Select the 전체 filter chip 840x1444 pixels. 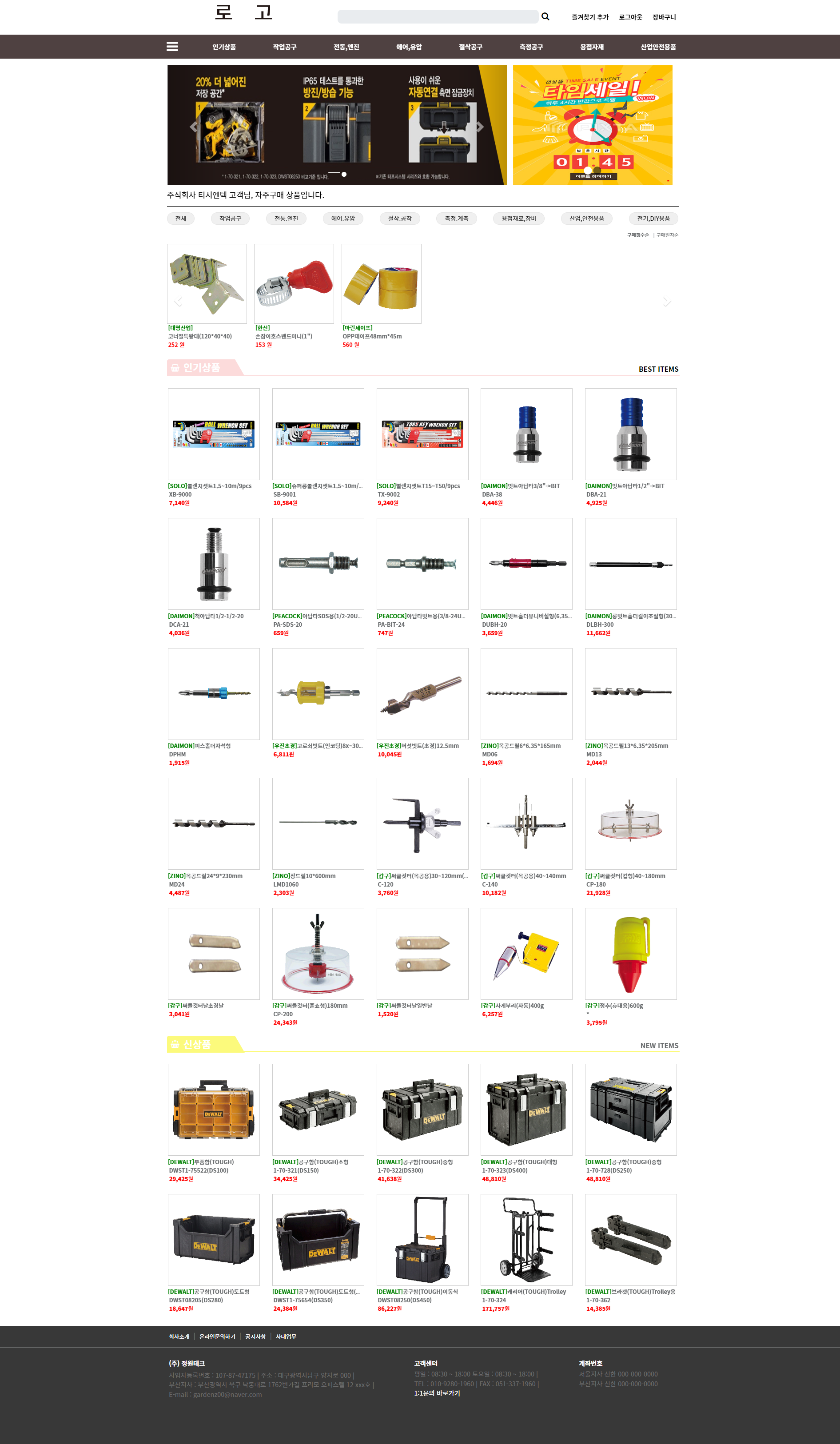180,219
